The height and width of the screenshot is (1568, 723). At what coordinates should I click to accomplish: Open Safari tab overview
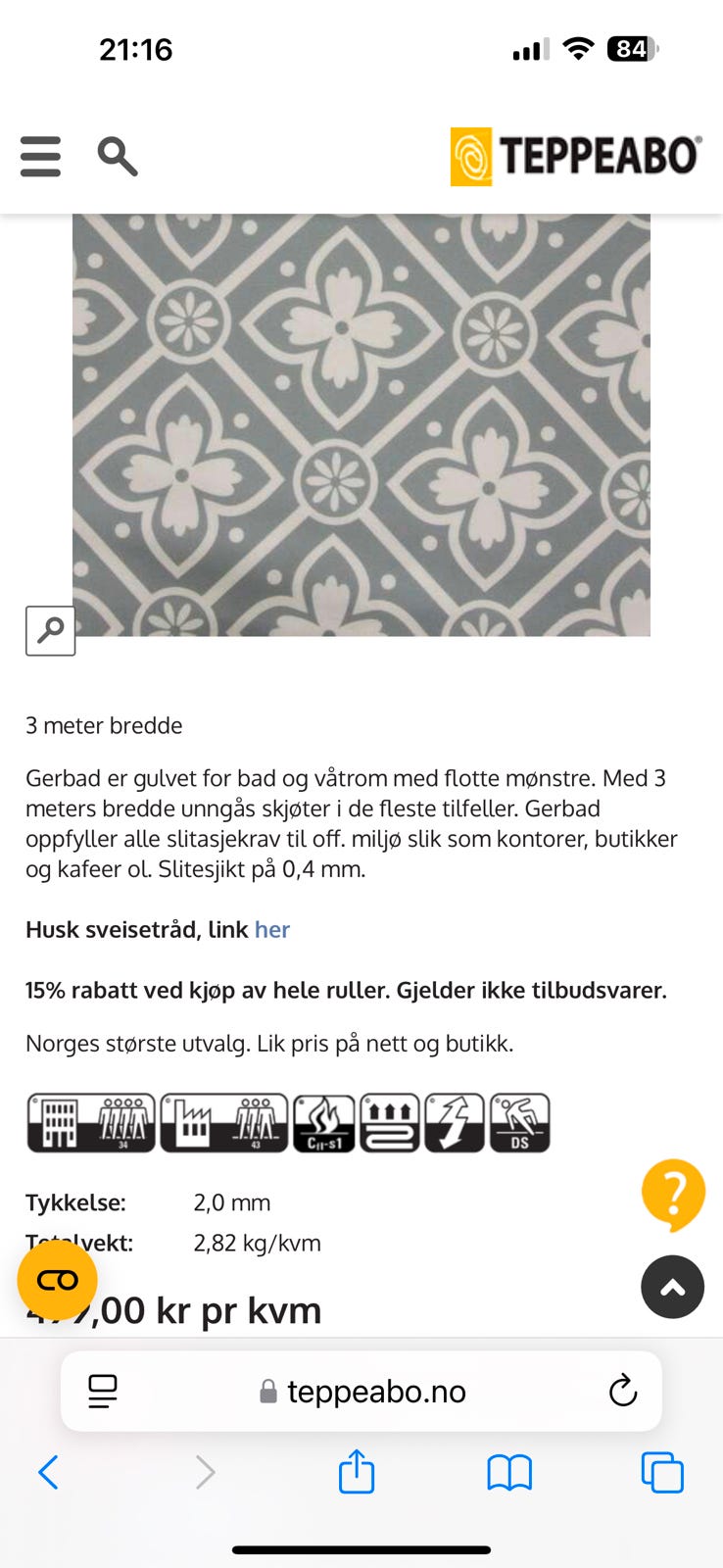pos(661,1471)
